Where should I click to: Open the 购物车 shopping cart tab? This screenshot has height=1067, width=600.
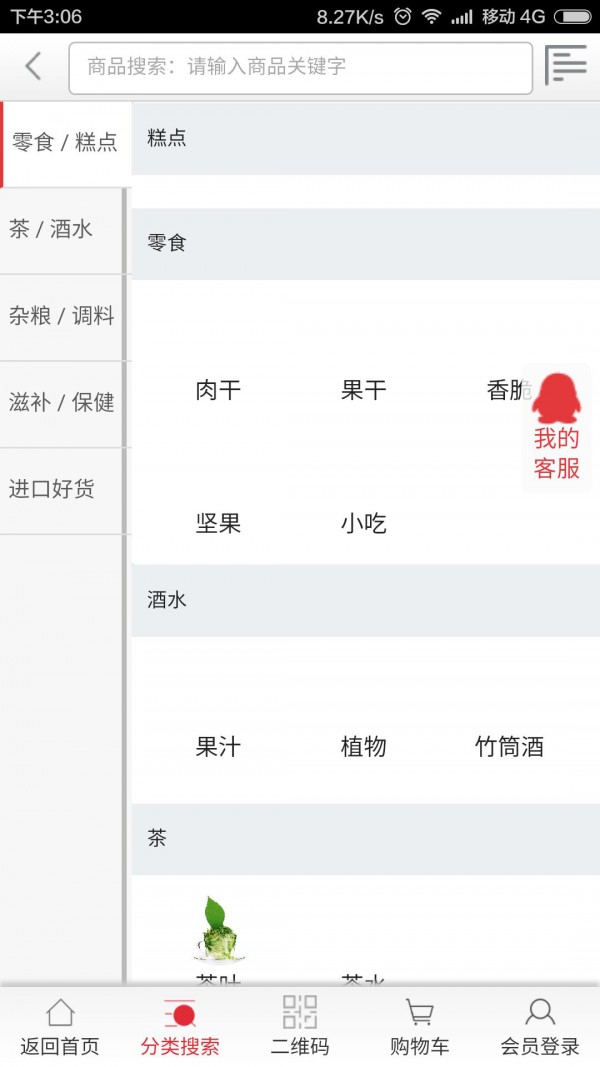tap(420, 1027)
